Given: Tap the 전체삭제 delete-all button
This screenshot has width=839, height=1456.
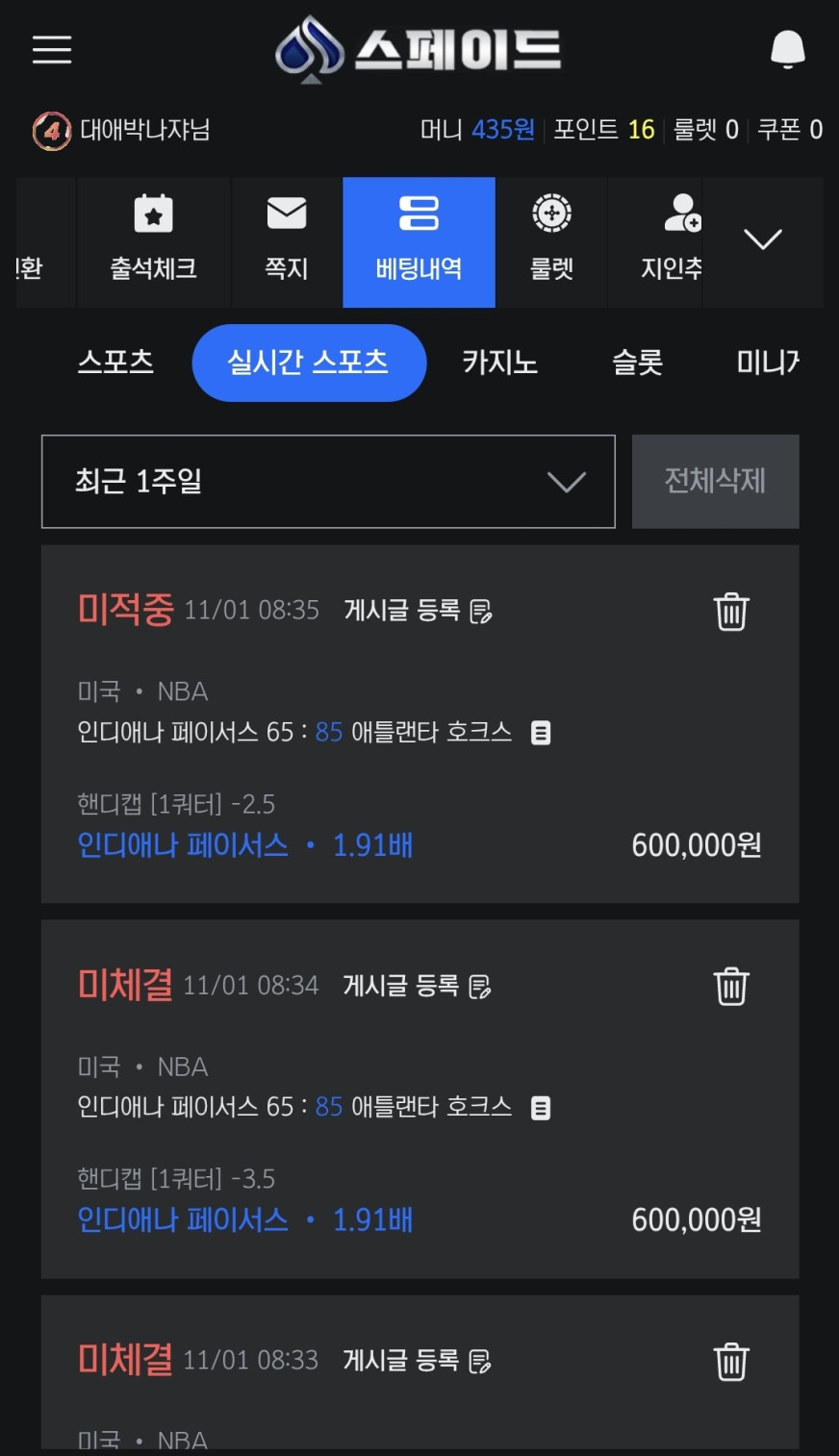Looking at the screenshot, I should pos(715,481).
